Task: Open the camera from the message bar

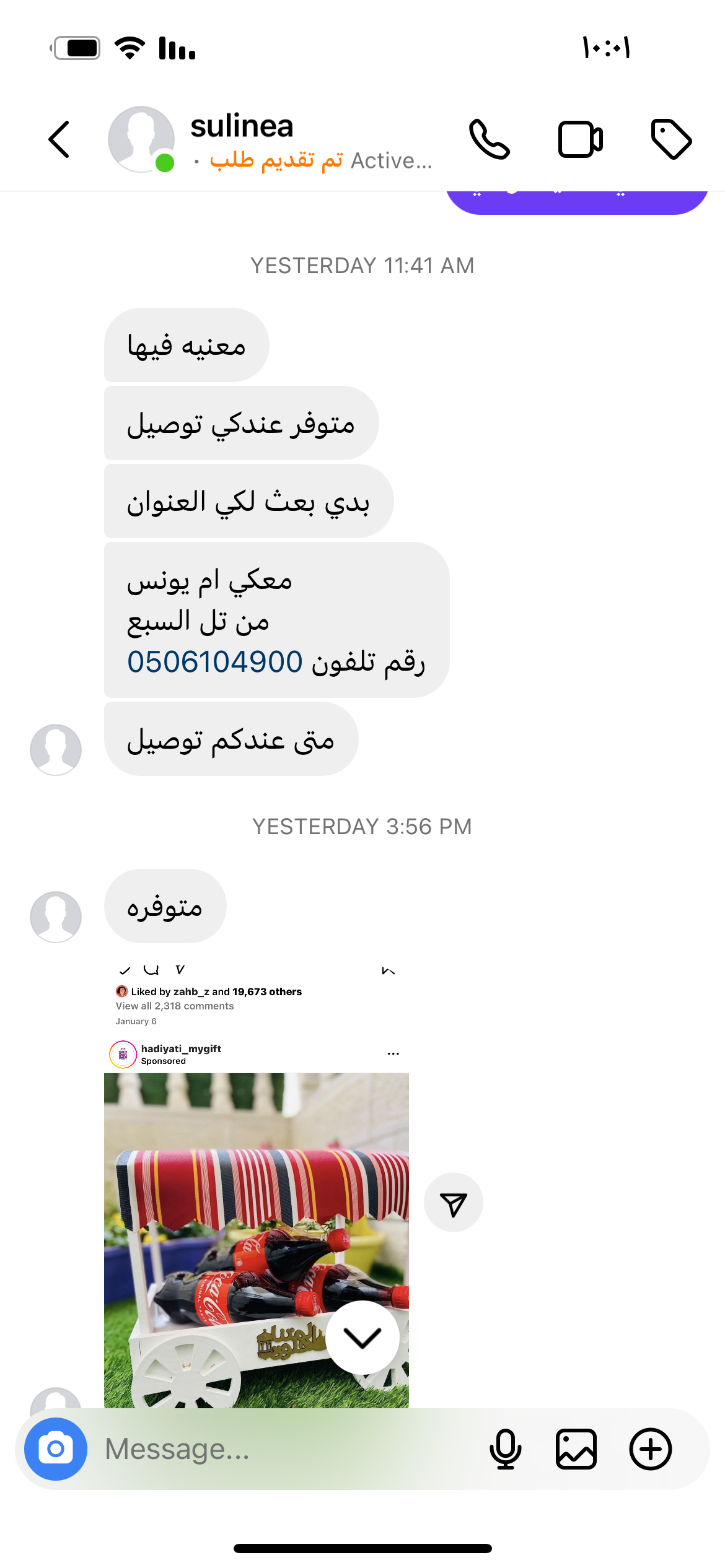Action: [x=56, y=1449]
